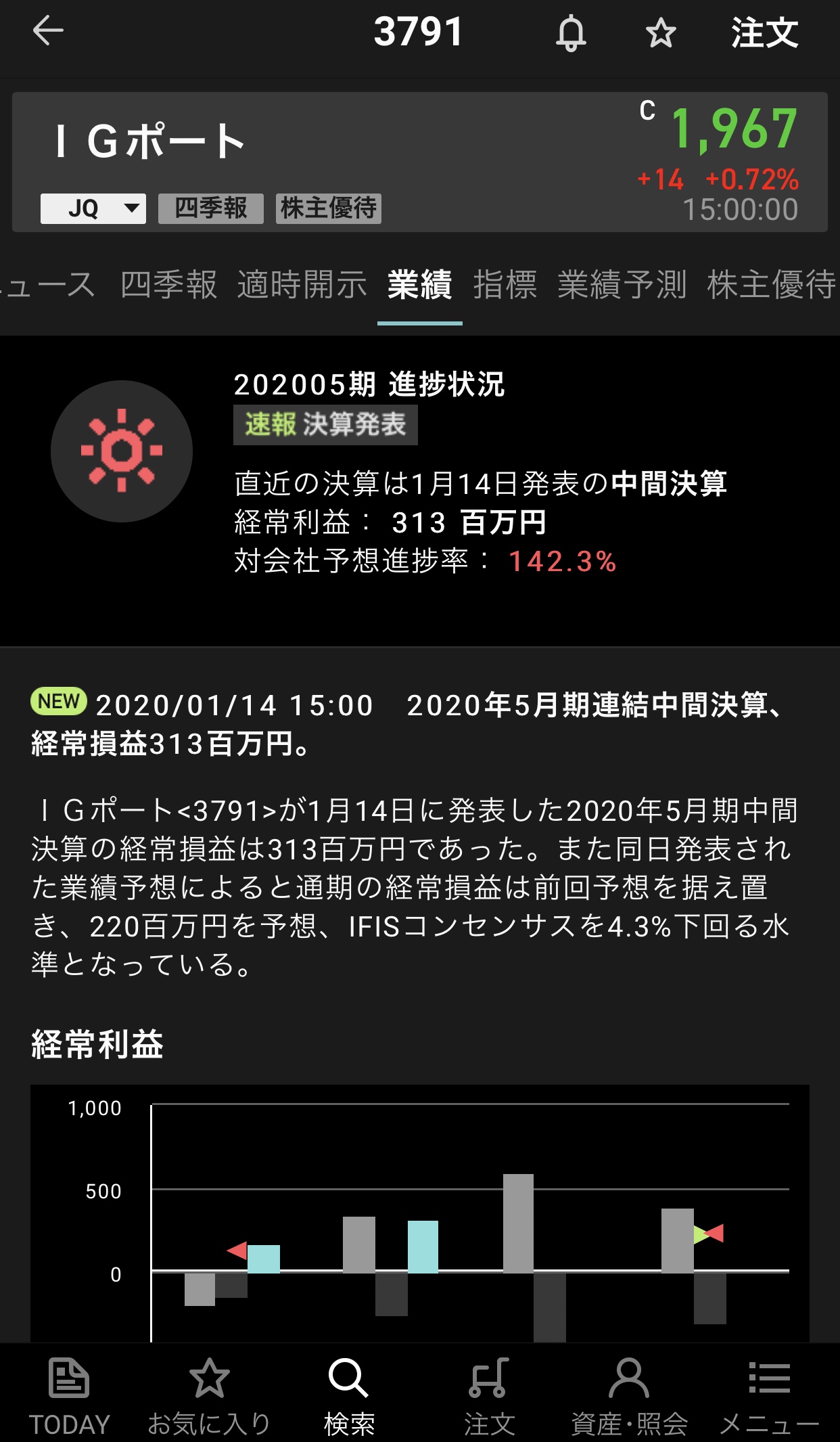Switch to the 指標 tab
The width and height of the screenshot is (840, 1442).
(x=505, y=285)
